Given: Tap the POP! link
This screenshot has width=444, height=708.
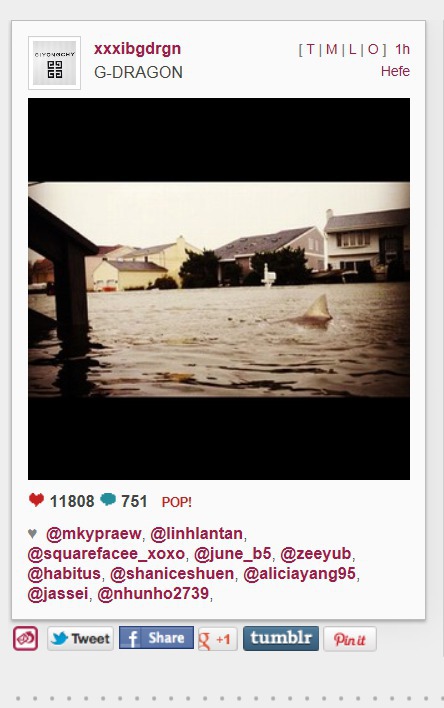Looking at the screenshot, I should pos(177,502).
